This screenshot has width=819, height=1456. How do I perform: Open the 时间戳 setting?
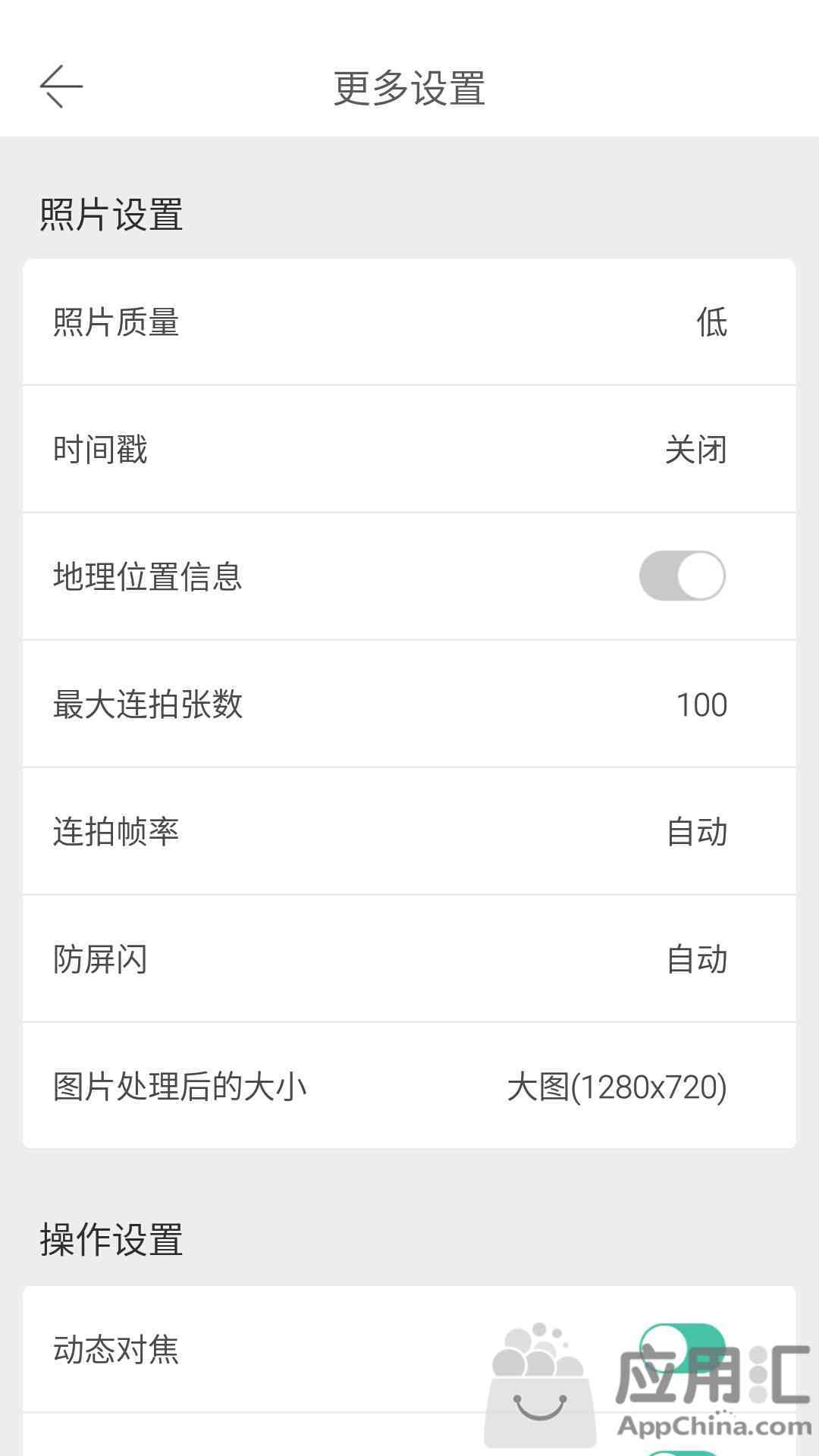coord(409,449)
